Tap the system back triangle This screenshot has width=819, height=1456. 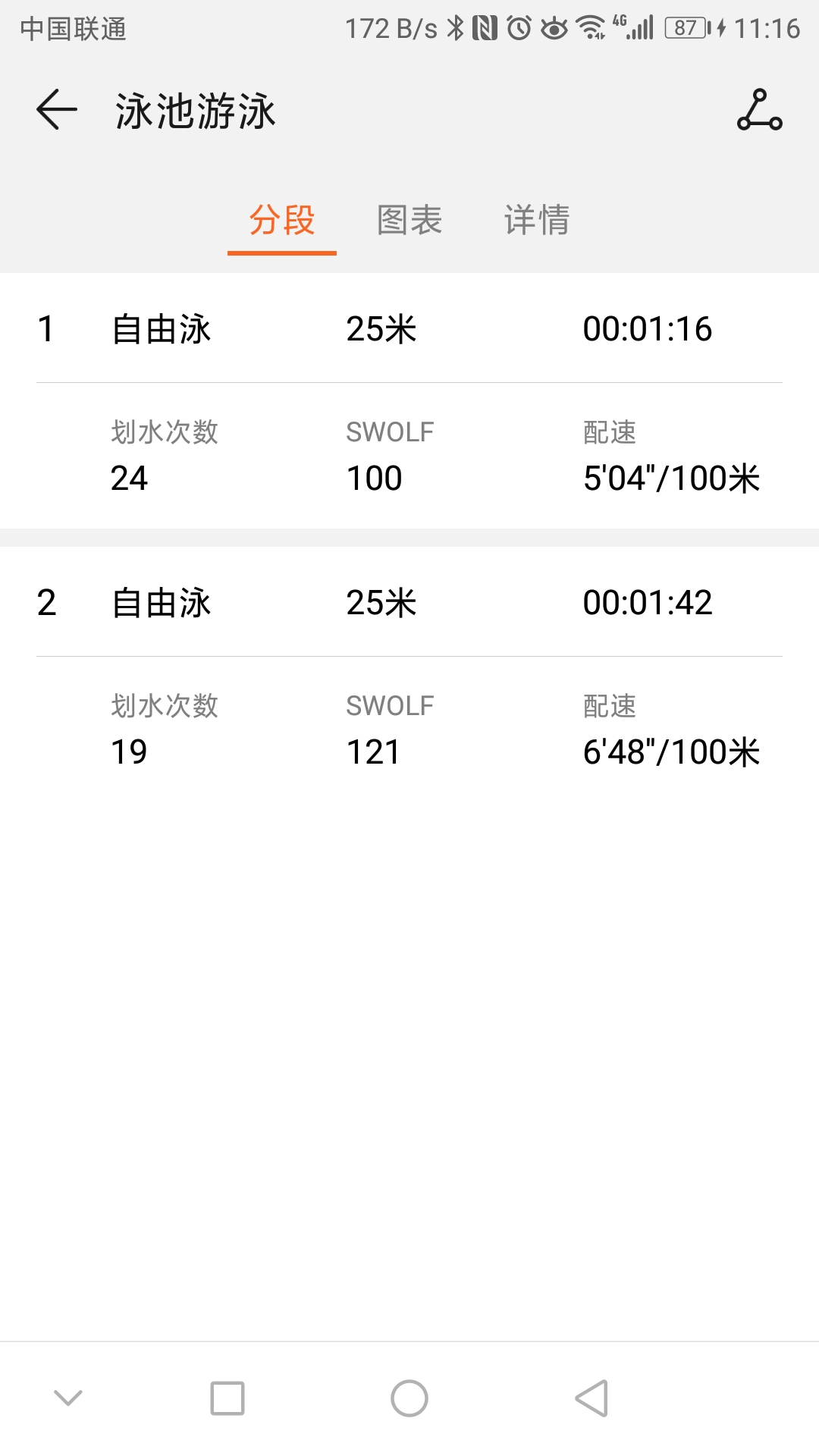click(x=591, y=1398)
